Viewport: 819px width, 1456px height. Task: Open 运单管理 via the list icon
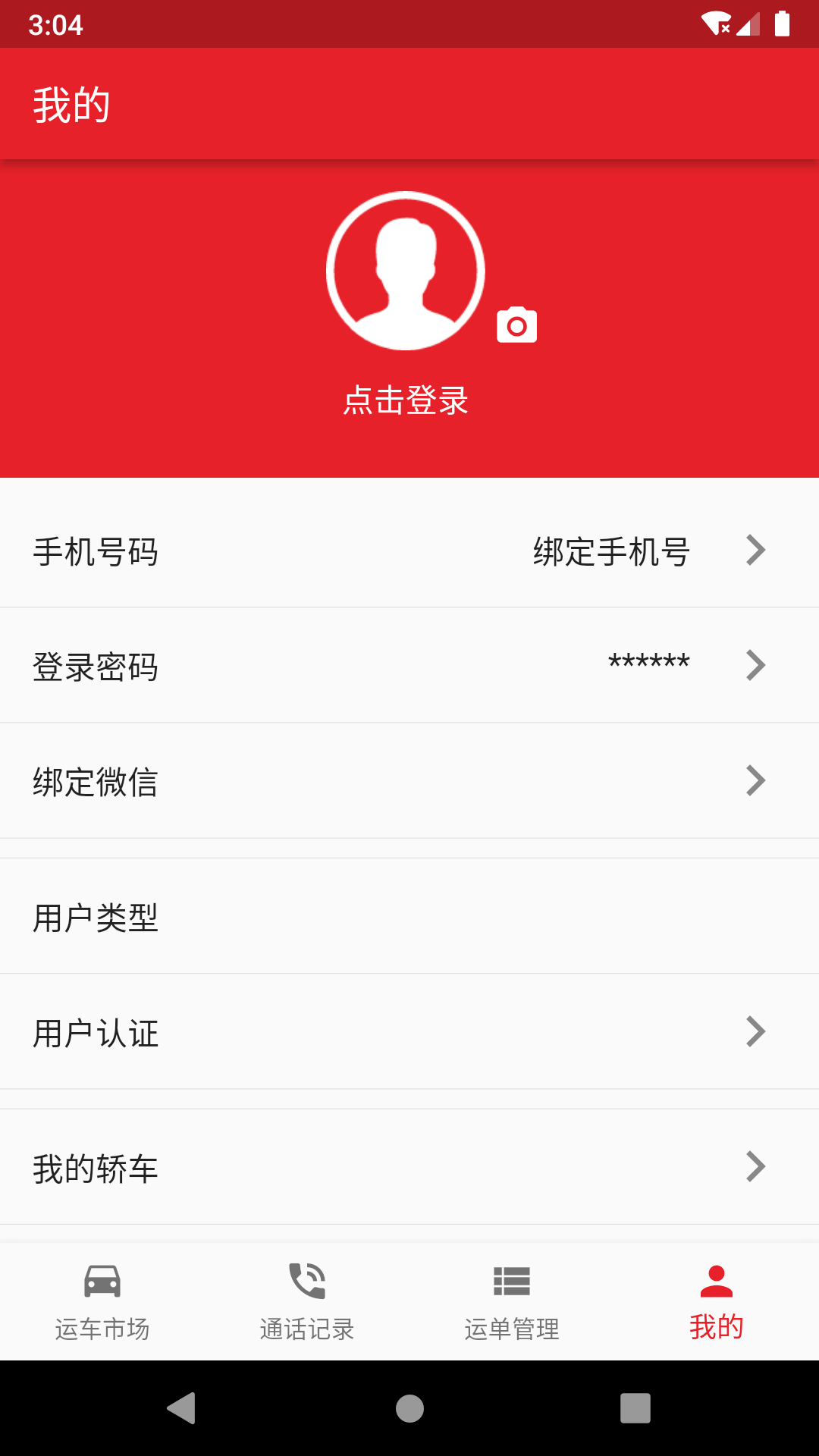pos(511,1279)
